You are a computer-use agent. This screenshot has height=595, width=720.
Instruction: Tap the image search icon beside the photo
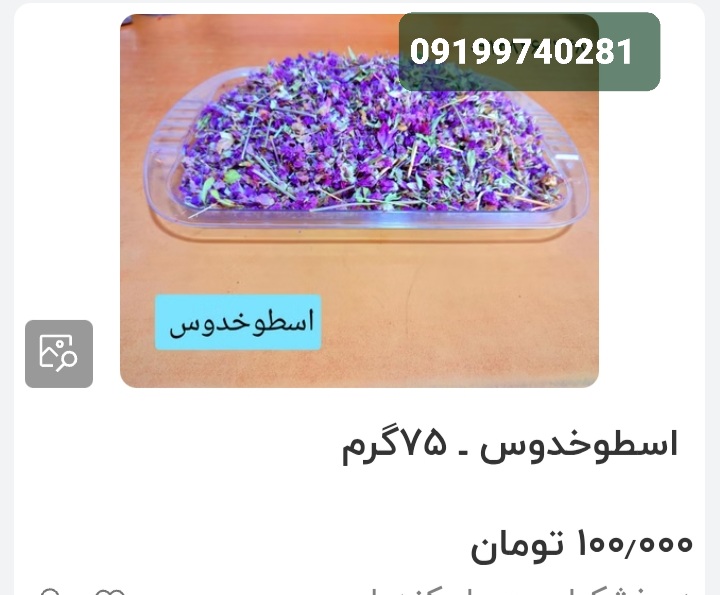[x=59, y=353]
